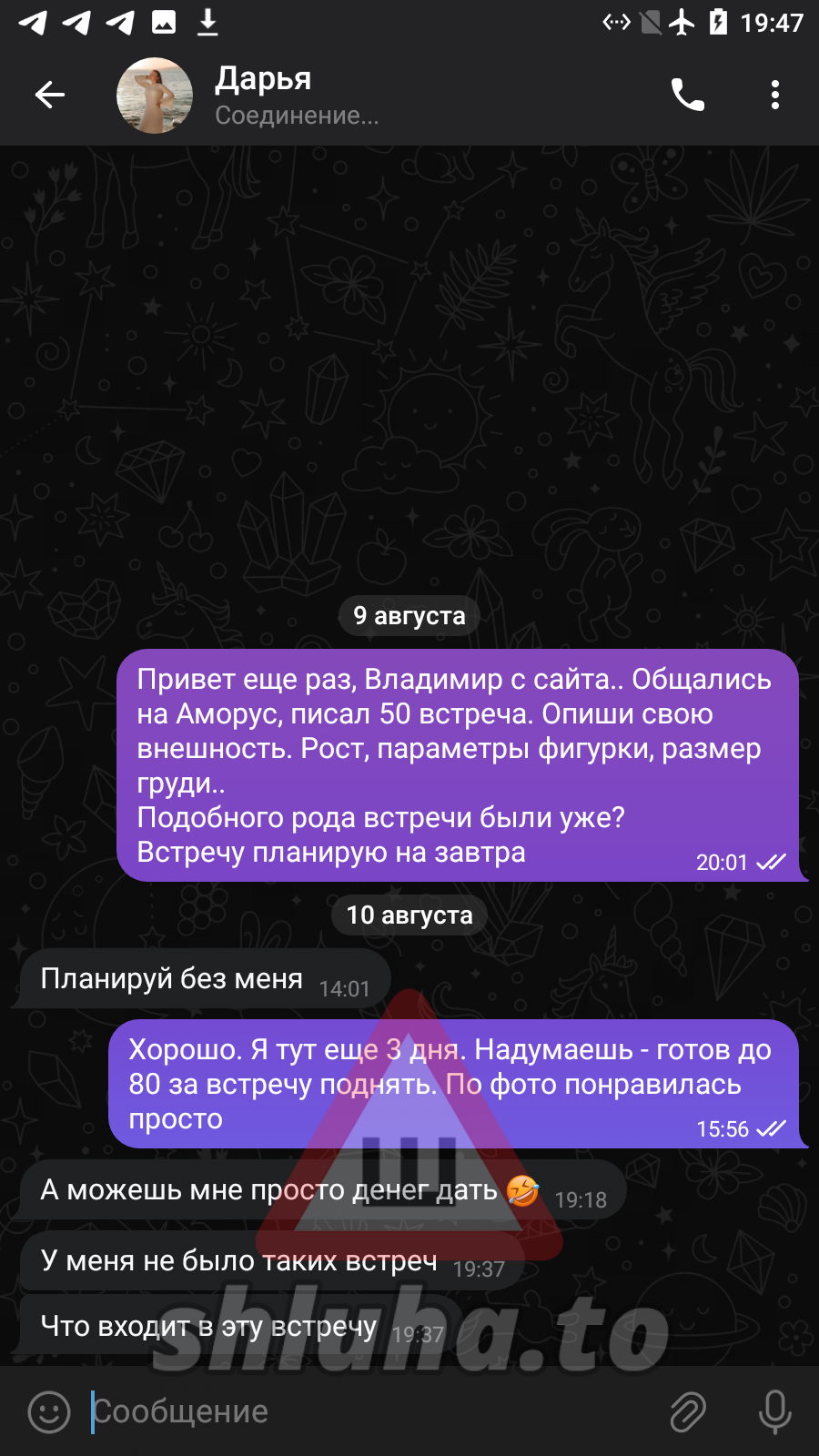Open the emoji picker
Image resolution: width=819 pixels, height=1456 pixels.
pyautogui.click(x=49, y=1411)
